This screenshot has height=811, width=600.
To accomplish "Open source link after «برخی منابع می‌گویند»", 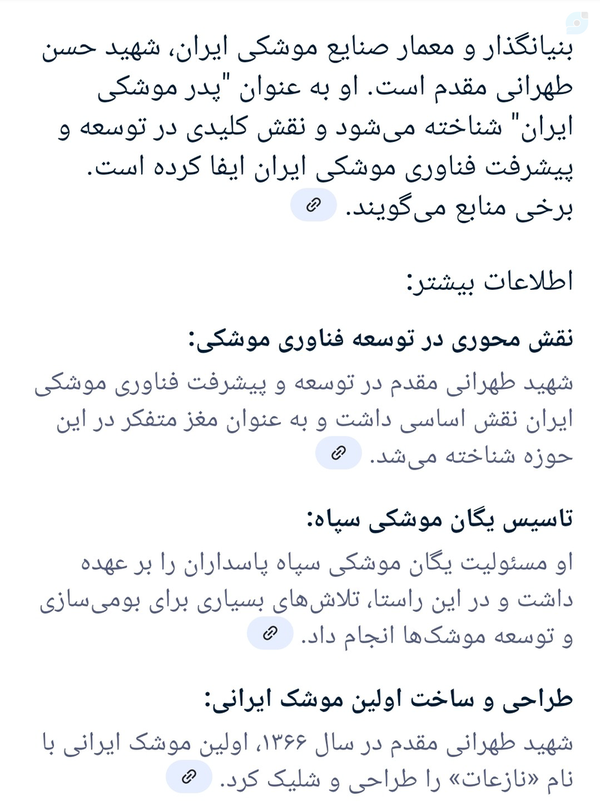I will (x=312, y=206).
